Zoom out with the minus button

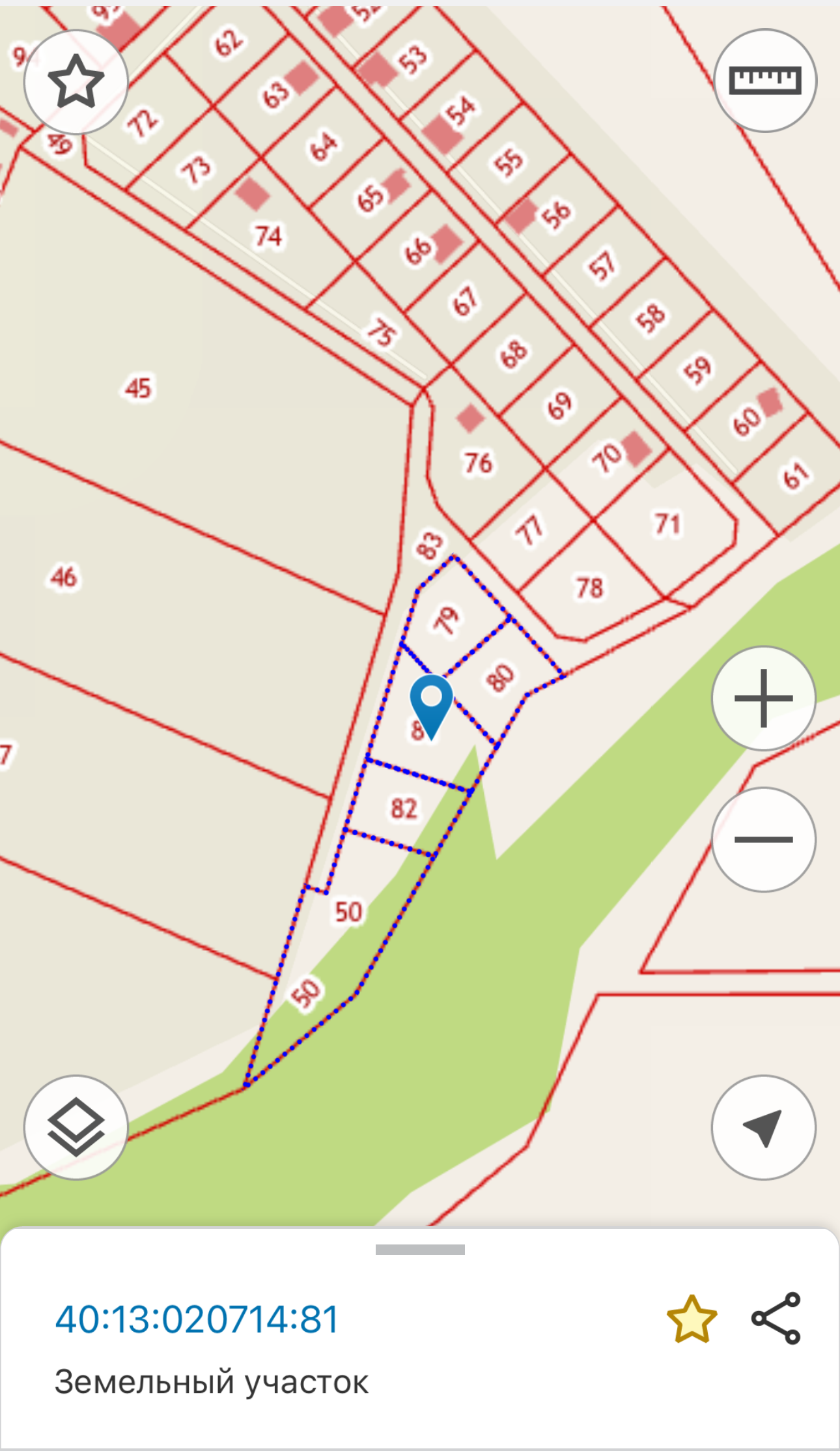click(764, 839)
